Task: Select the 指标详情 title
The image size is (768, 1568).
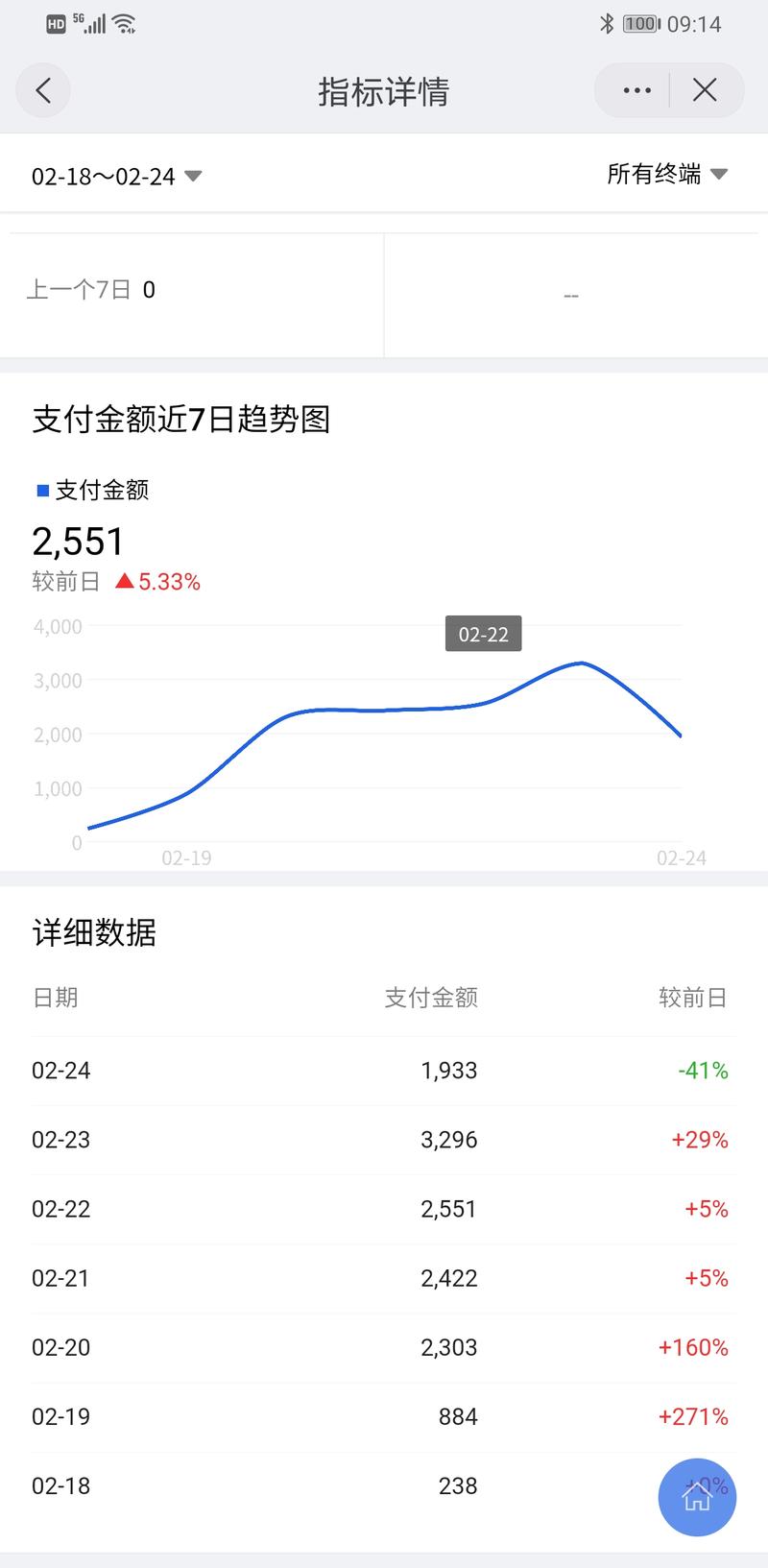Action: (x=384, y=91)
